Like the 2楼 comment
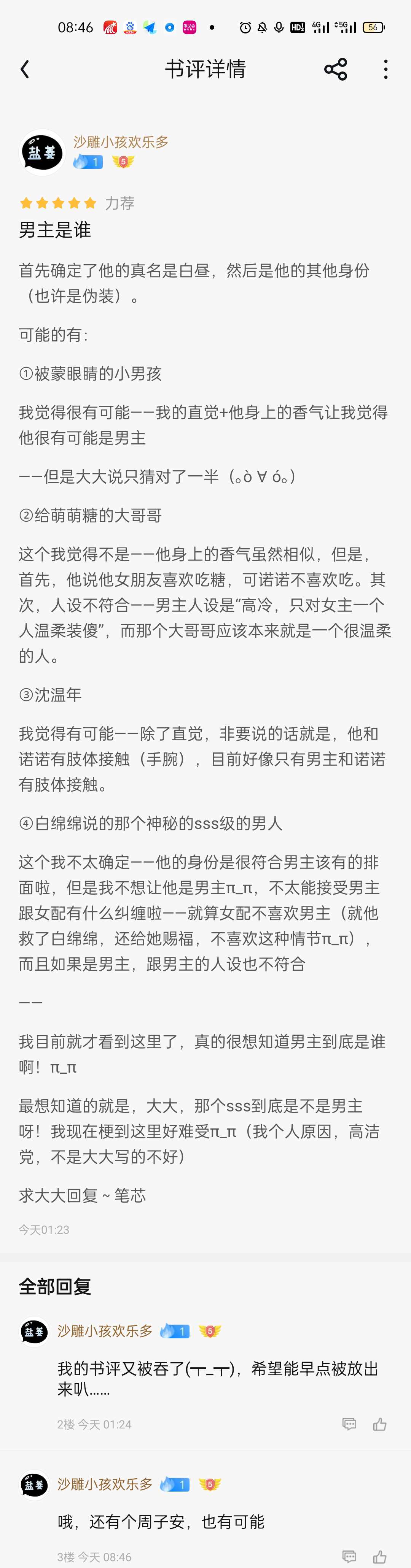The height and width of the screenshot is (1568, 411). click(x=380, y=1424)
